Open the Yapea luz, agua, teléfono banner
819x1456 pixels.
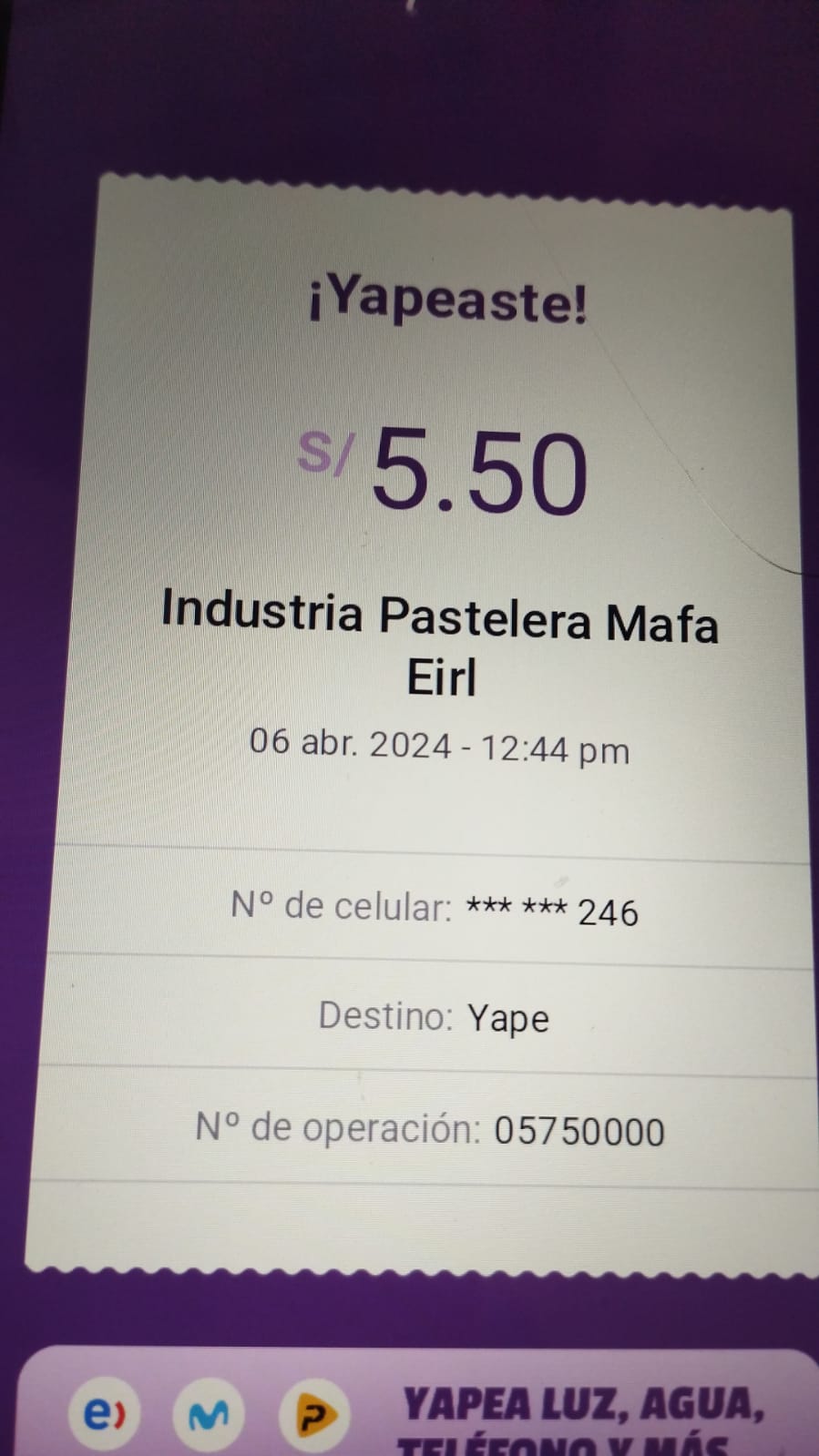[x=419, y=1403]
